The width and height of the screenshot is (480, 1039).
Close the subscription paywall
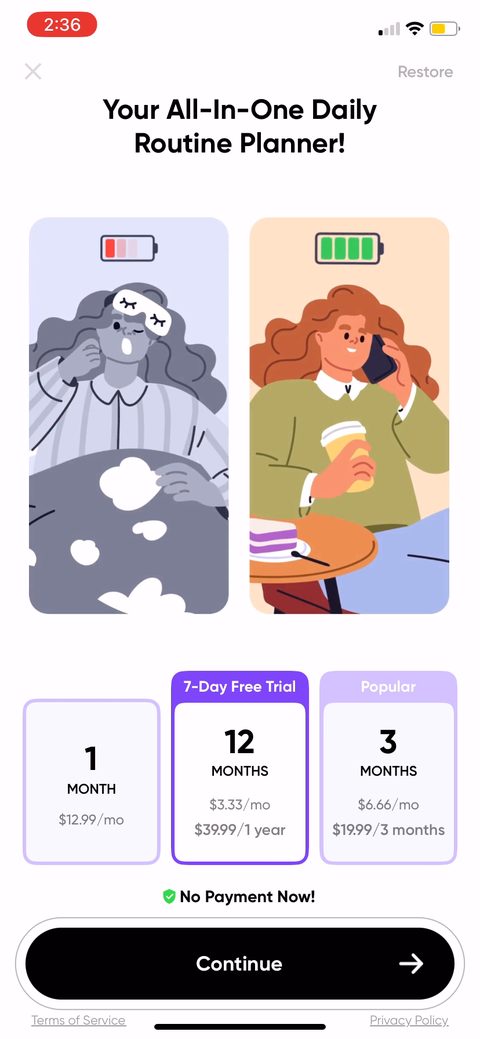click(33, 72)
